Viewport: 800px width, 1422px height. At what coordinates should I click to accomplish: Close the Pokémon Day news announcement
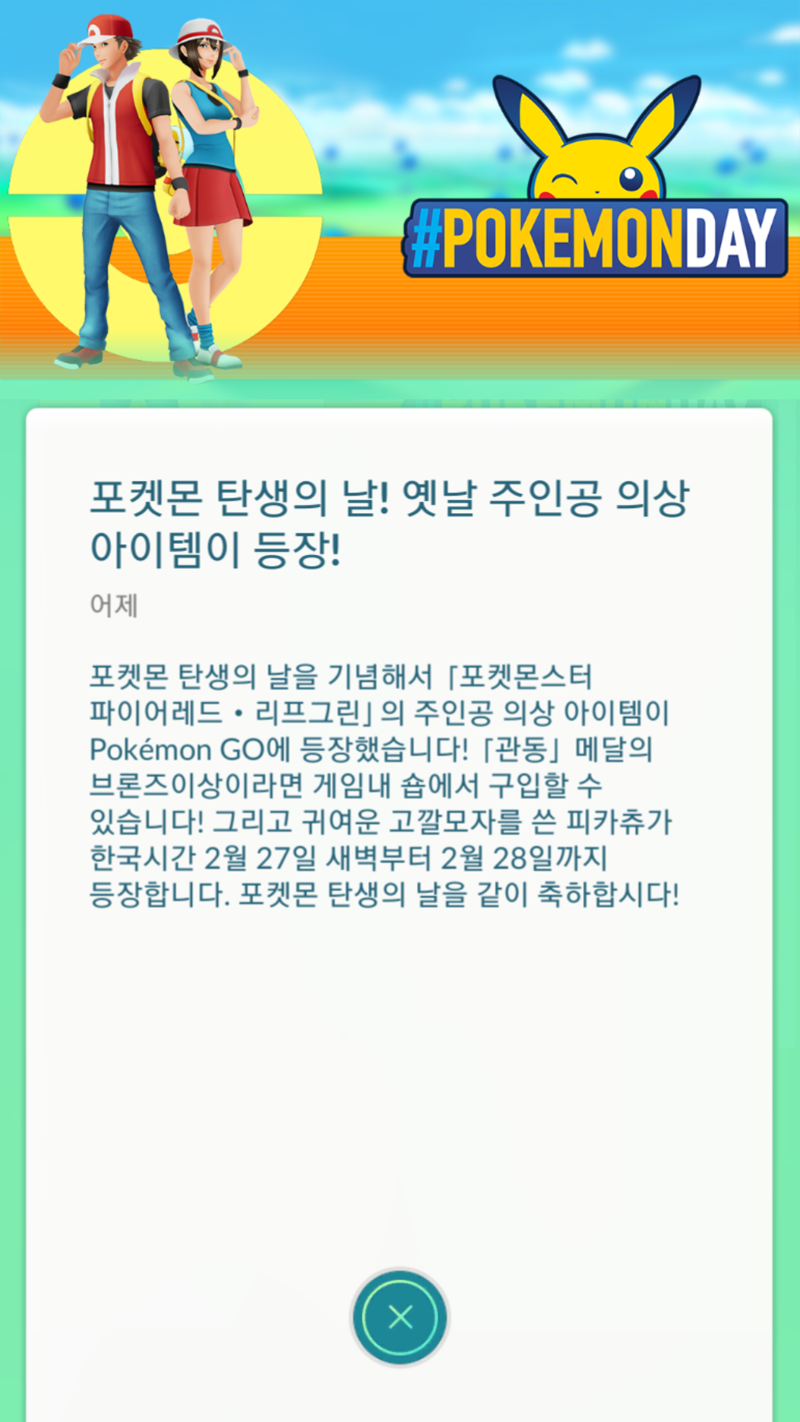(399, 1317)
